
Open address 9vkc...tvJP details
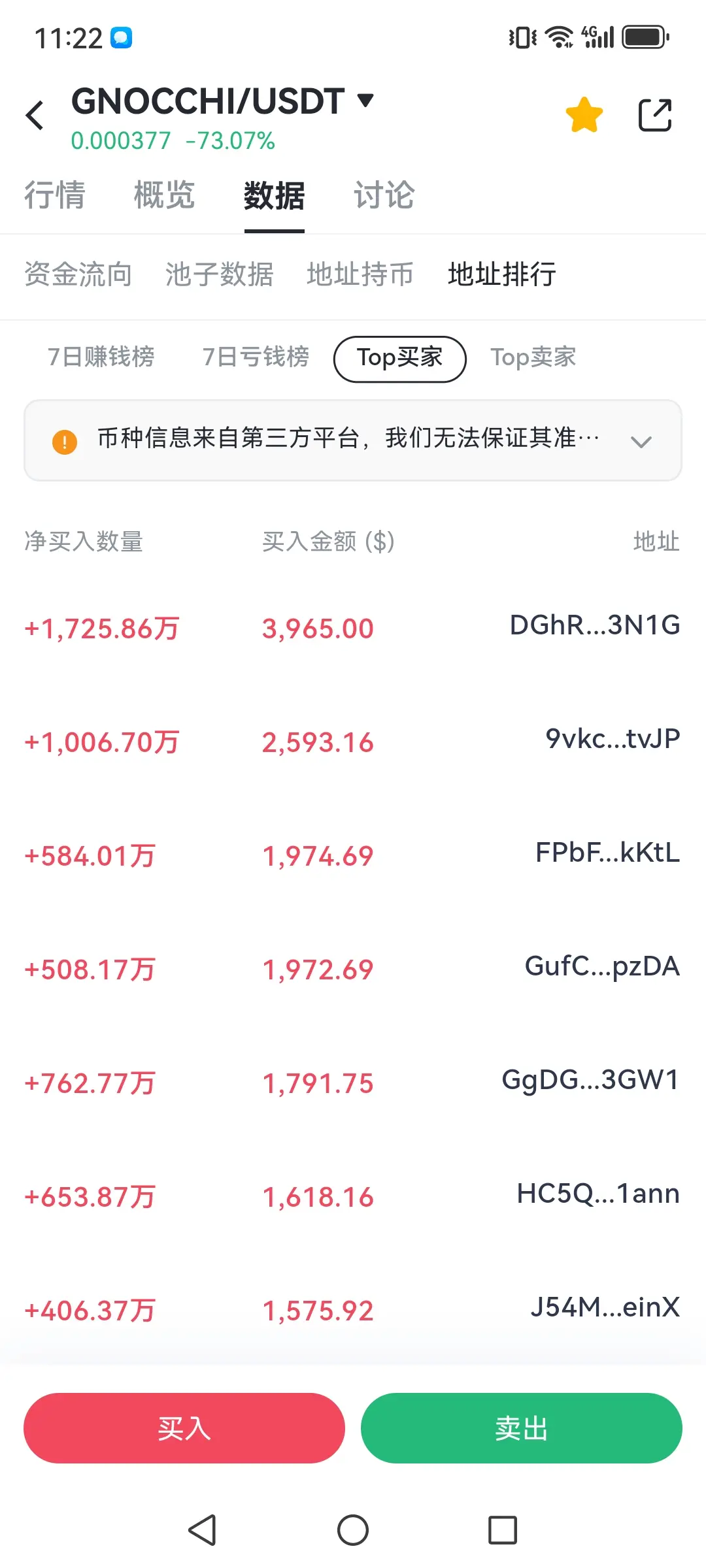(x=613, y=739)
